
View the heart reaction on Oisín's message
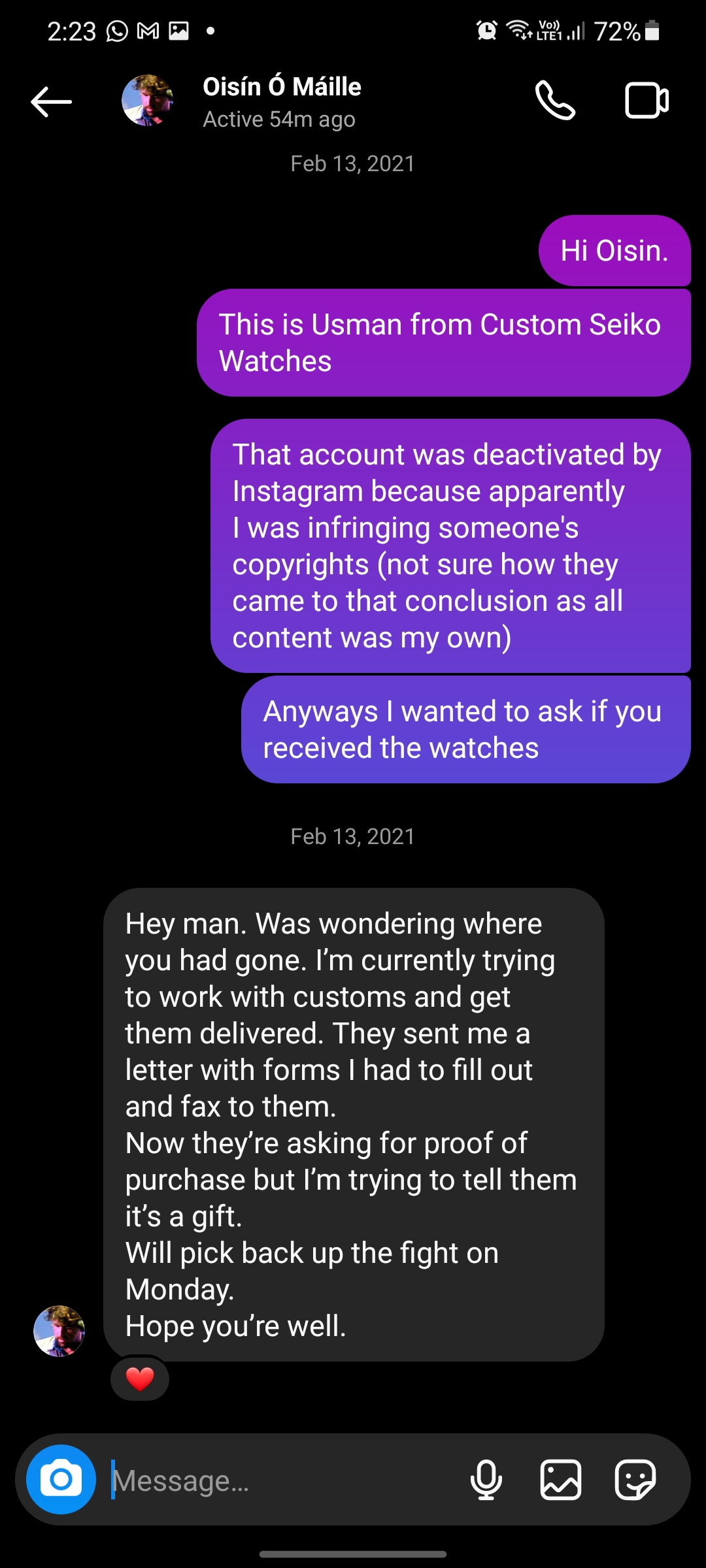(x=140, y=1379)
